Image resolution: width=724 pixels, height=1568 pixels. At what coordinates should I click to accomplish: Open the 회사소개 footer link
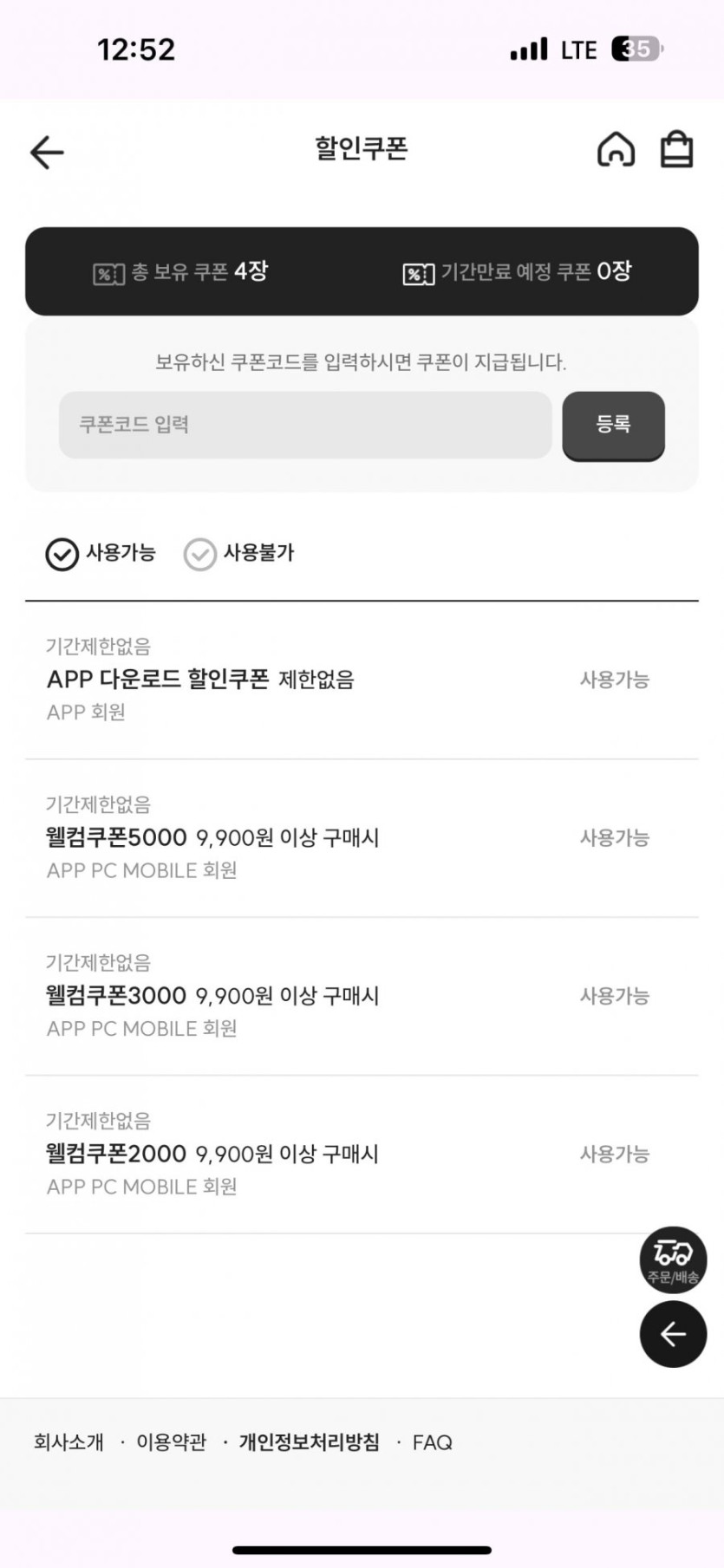pyautogui.click(x=68, y=1442)
